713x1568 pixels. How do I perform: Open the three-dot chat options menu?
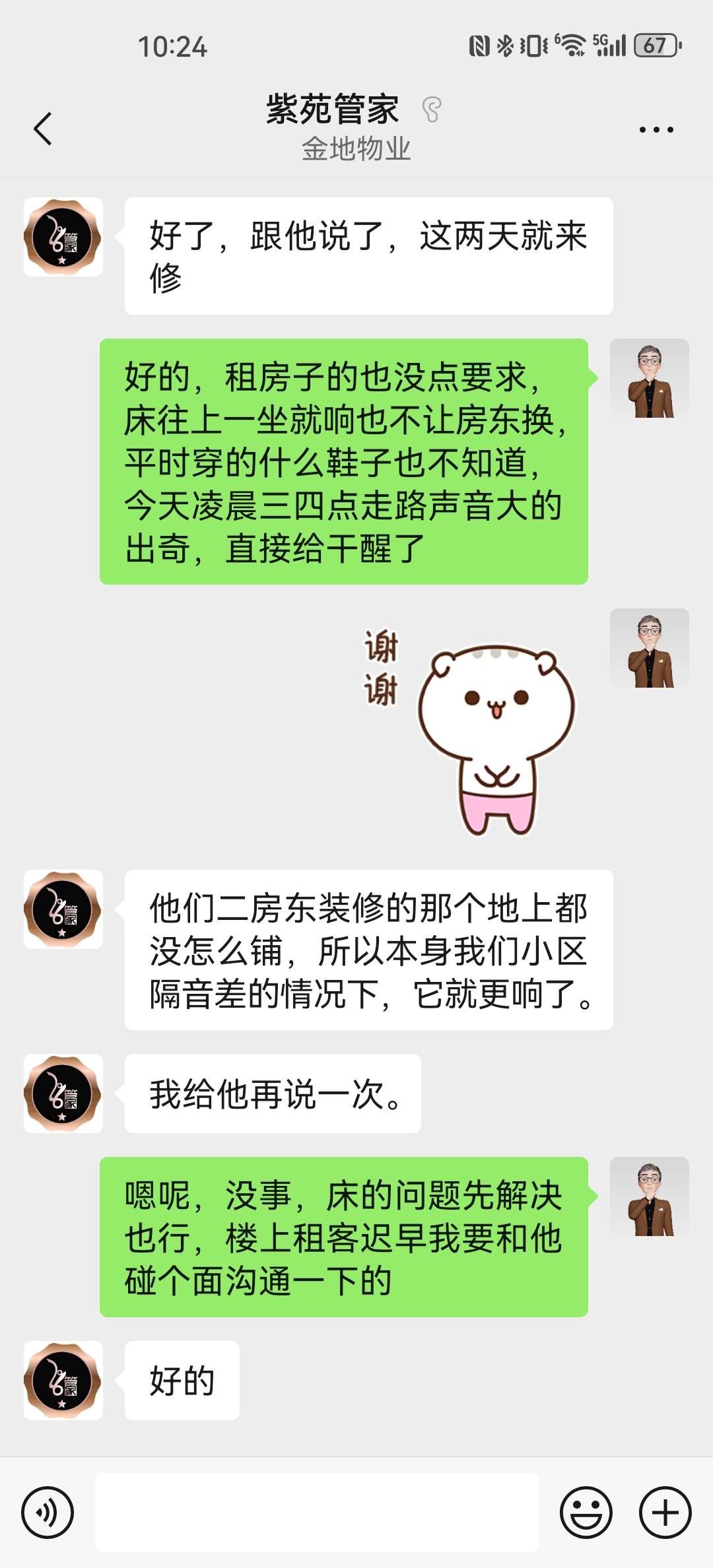click(656, 129)
